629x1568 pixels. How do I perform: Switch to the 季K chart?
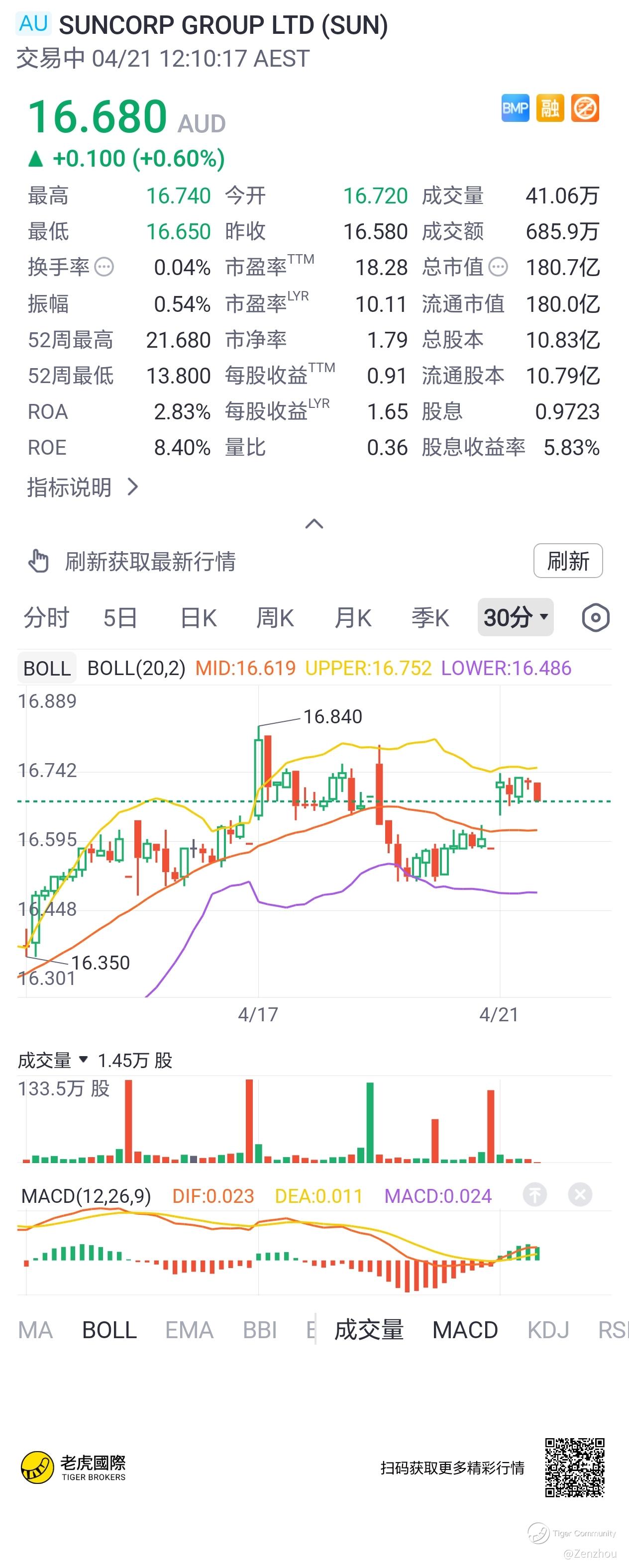(430, 618)
